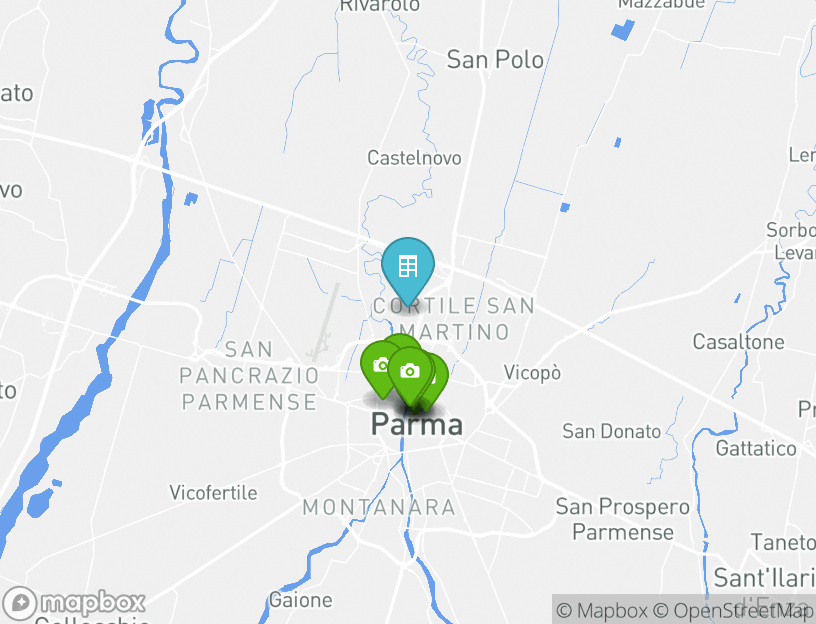
Task: Select the leftmost green camera marker
Action: pyautogui.click(x=377, y=365)
